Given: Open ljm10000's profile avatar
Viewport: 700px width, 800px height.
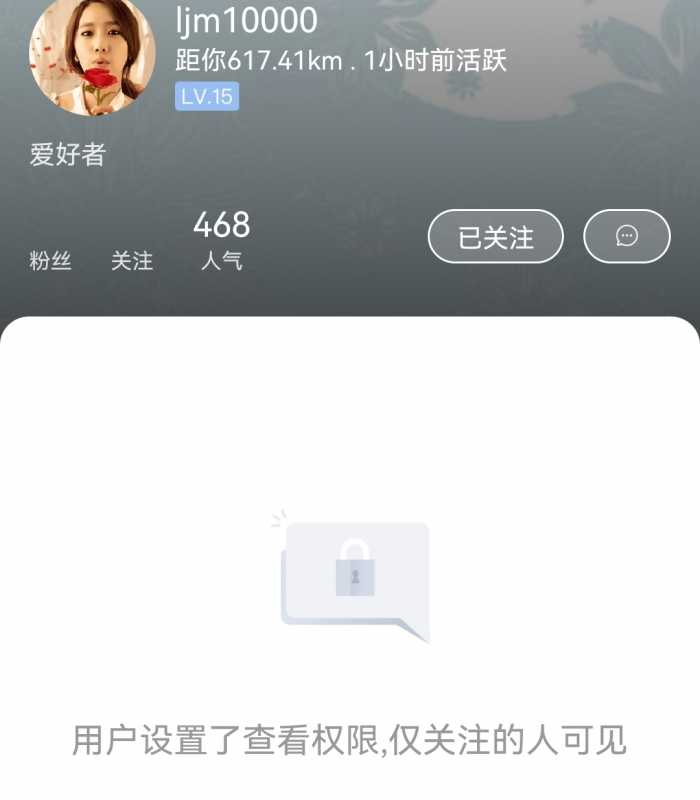Looking at the screenshot, I should [x=93, y=58].
